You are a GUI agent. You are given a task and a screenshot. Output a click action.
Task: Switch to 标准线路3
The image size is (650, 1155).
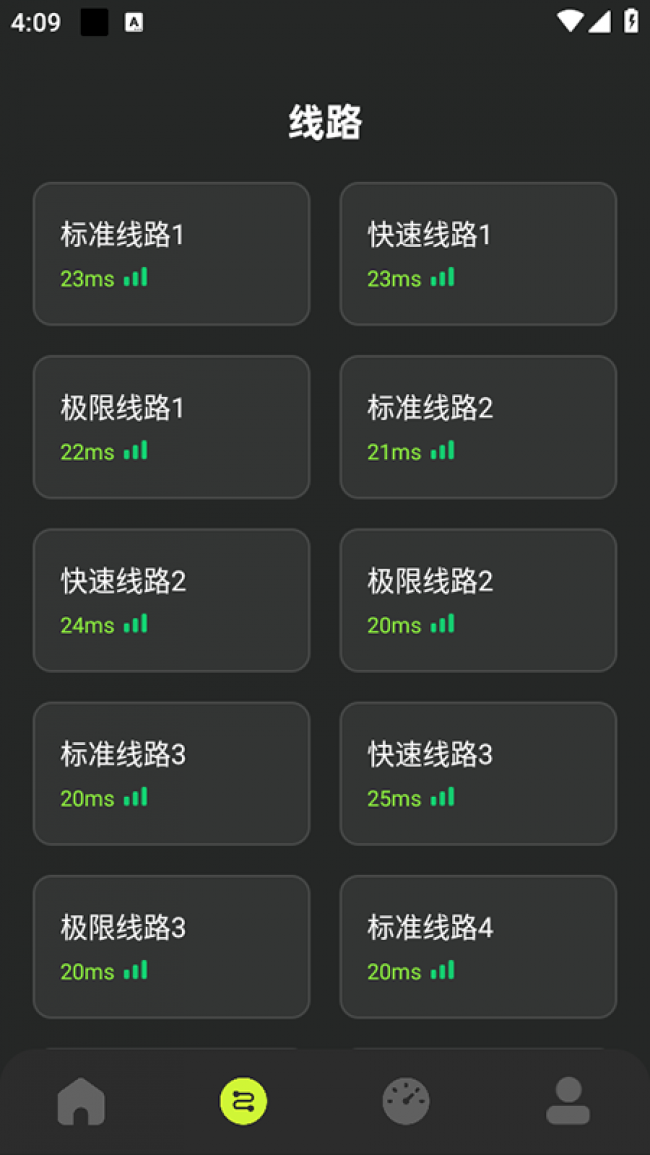(x=171, y=773)
